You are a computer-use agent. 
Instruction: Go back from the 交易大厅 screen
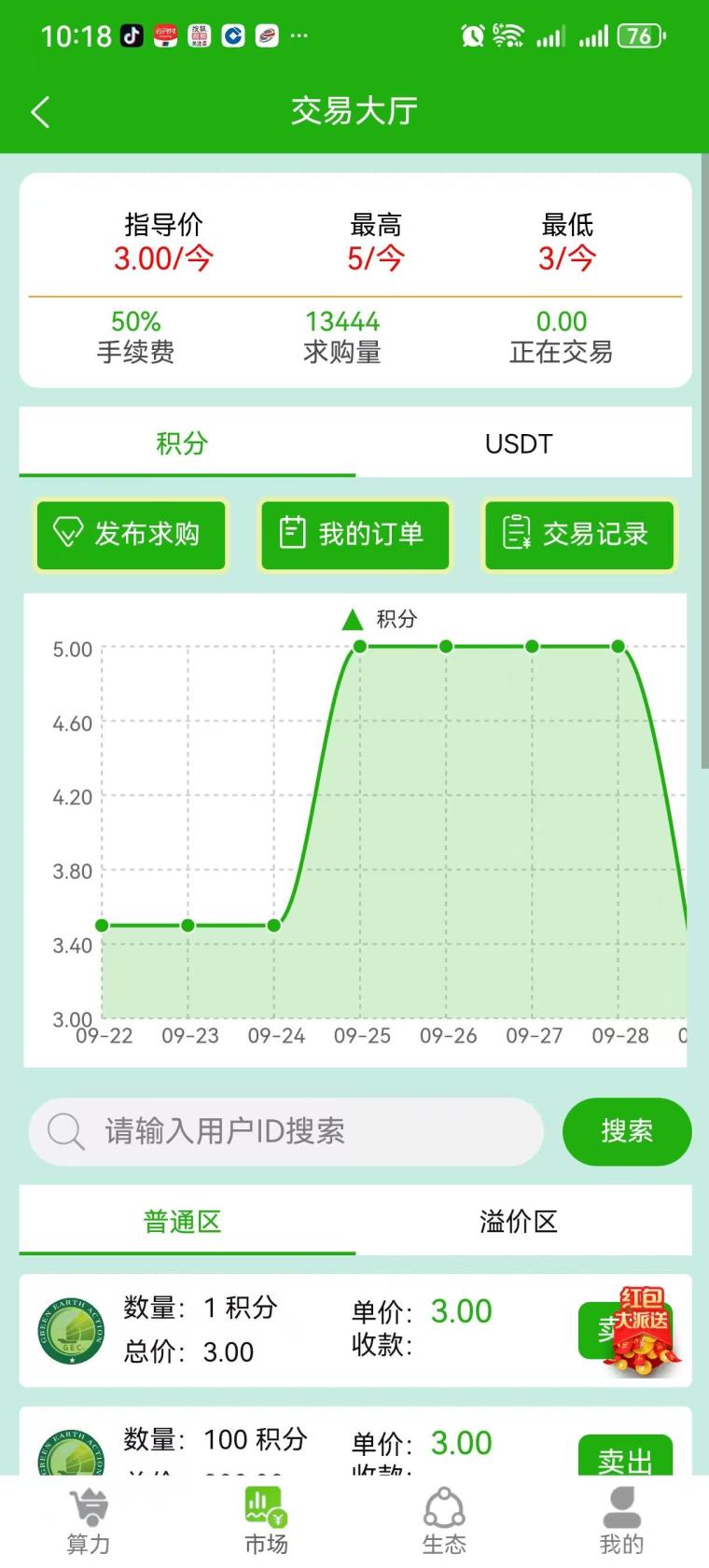click(40, 112)
